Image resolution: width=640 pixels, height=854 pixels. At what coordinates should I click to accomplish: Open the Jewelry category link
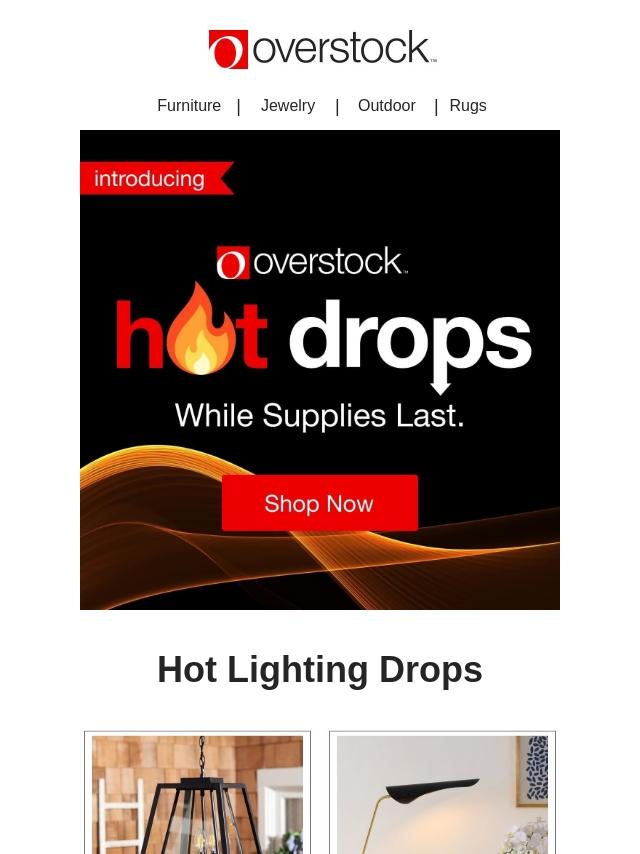click(x=288, y=106)
